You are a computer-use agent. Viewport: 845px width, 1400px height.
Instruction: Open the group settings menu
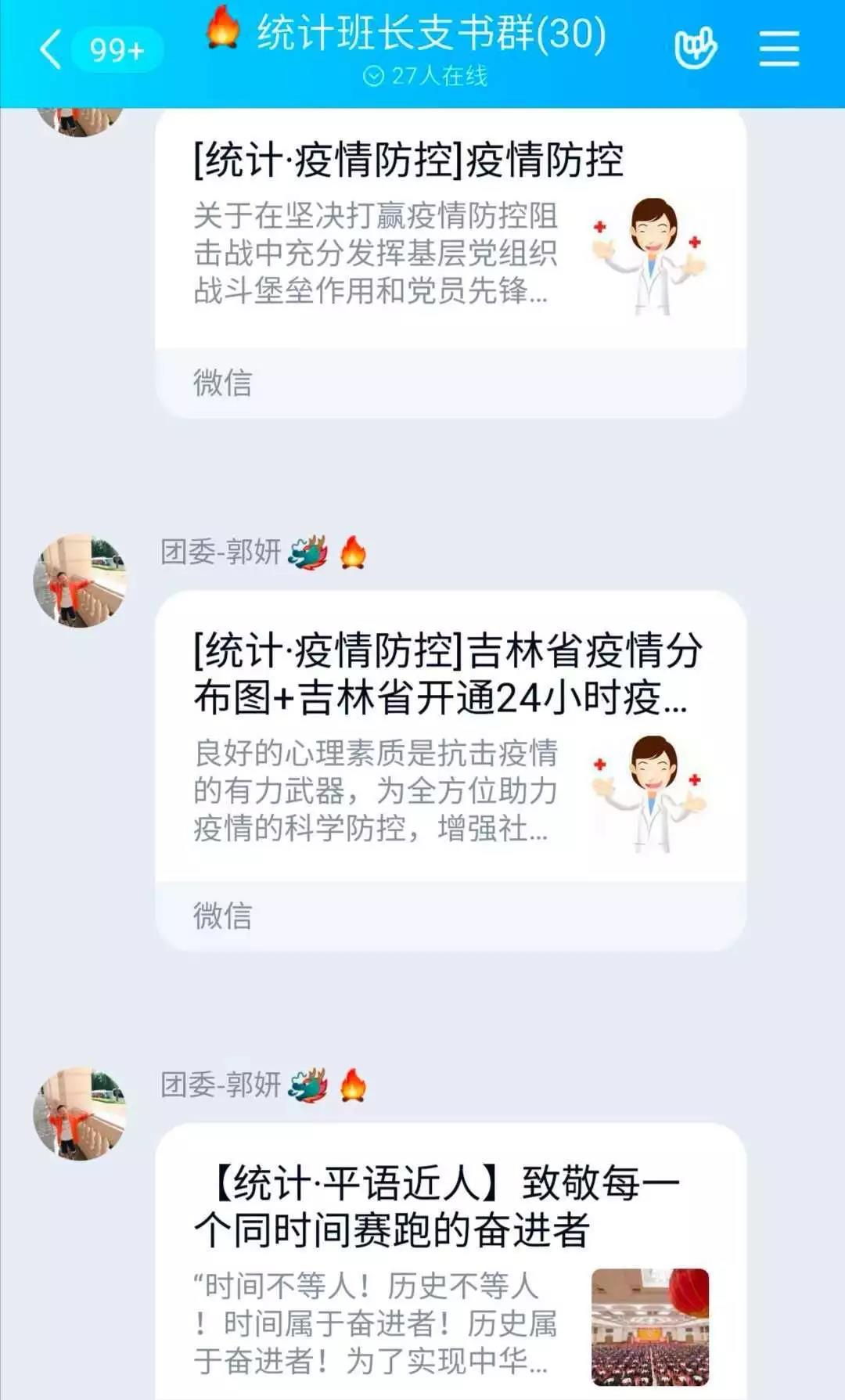point(778,49)
